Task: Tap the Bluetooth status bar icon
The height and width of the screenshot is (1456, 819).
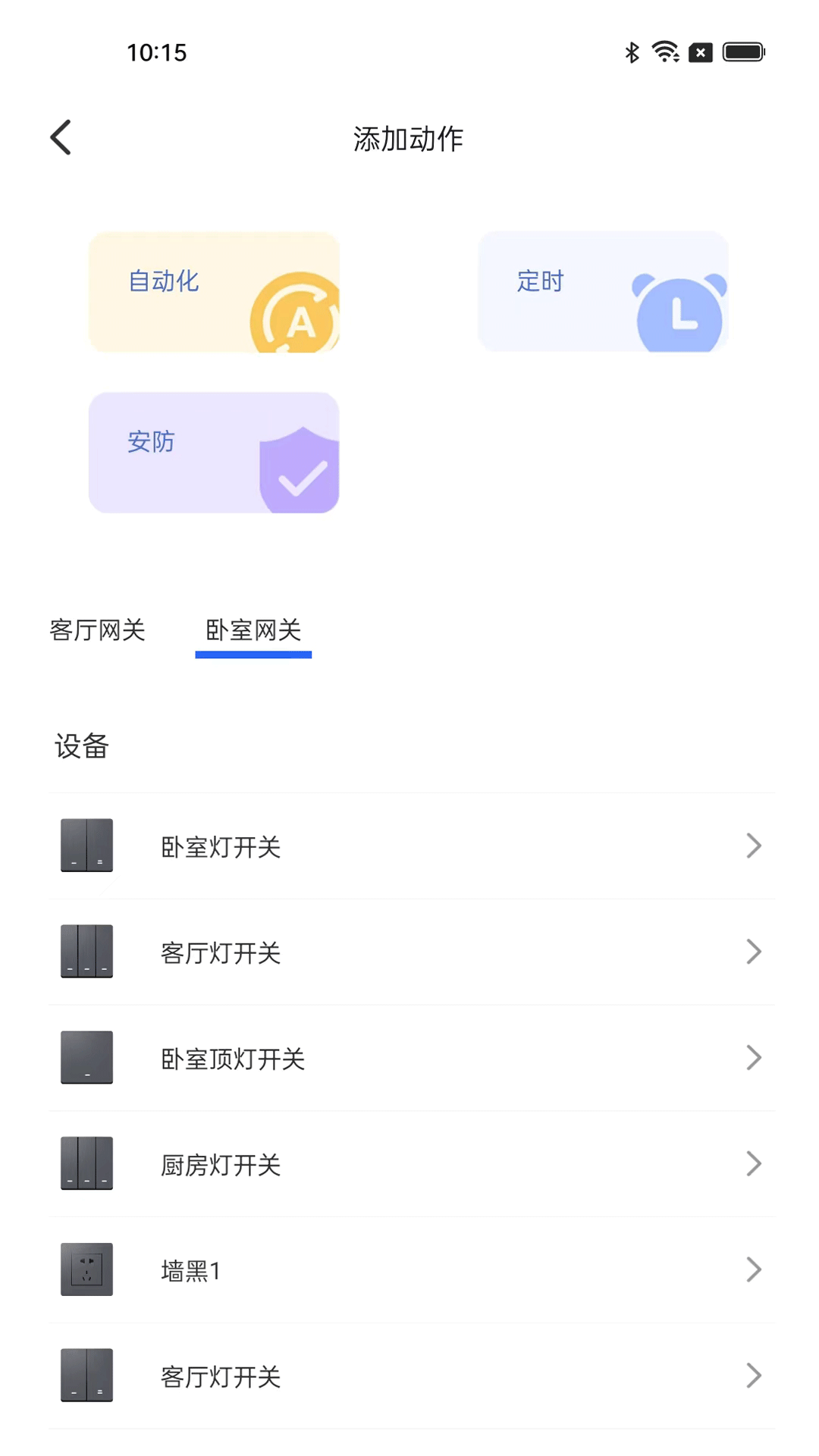Action: click(630, 52)
